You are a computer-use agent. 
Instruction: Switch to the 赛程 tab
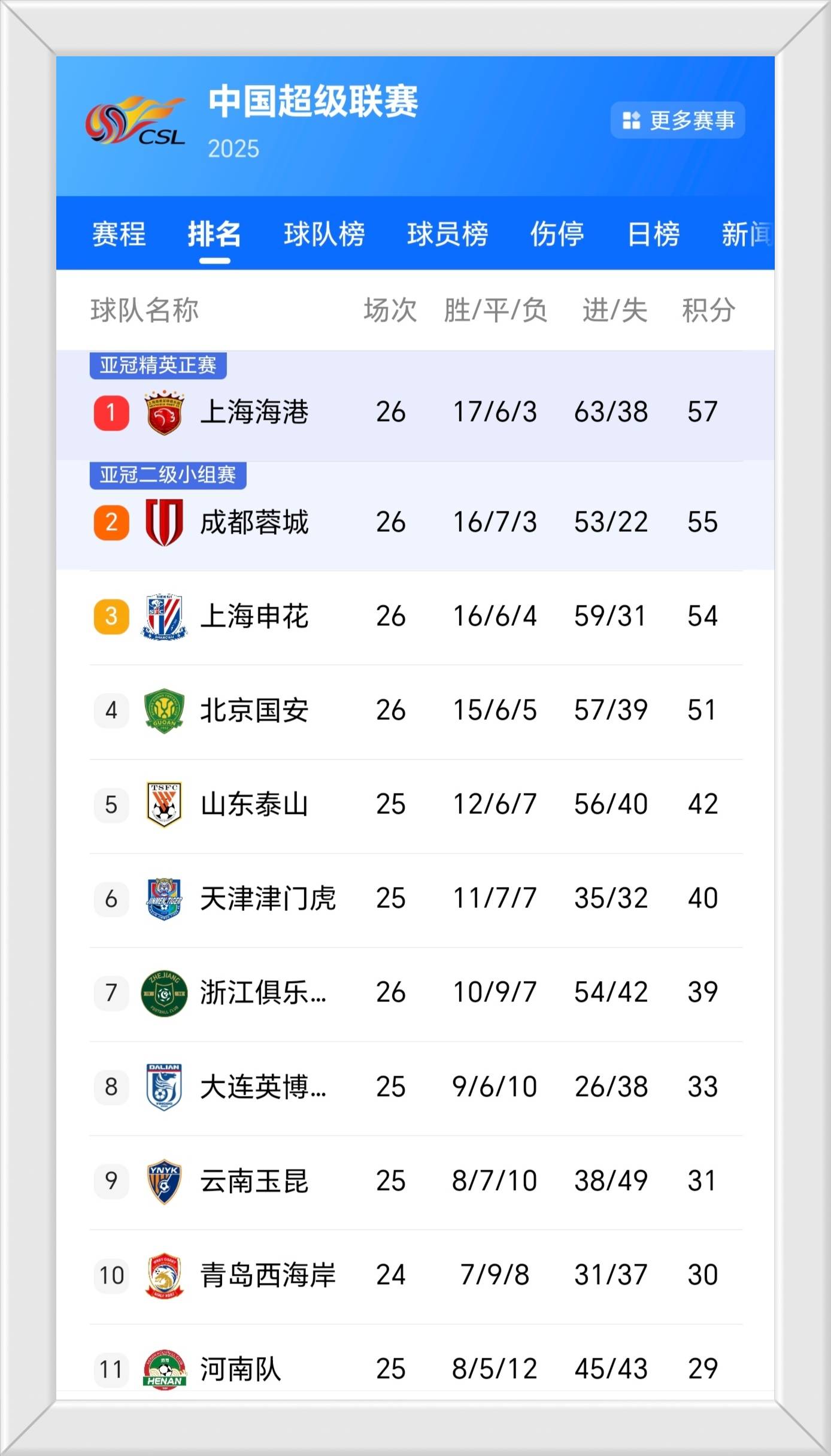(119, 234)
